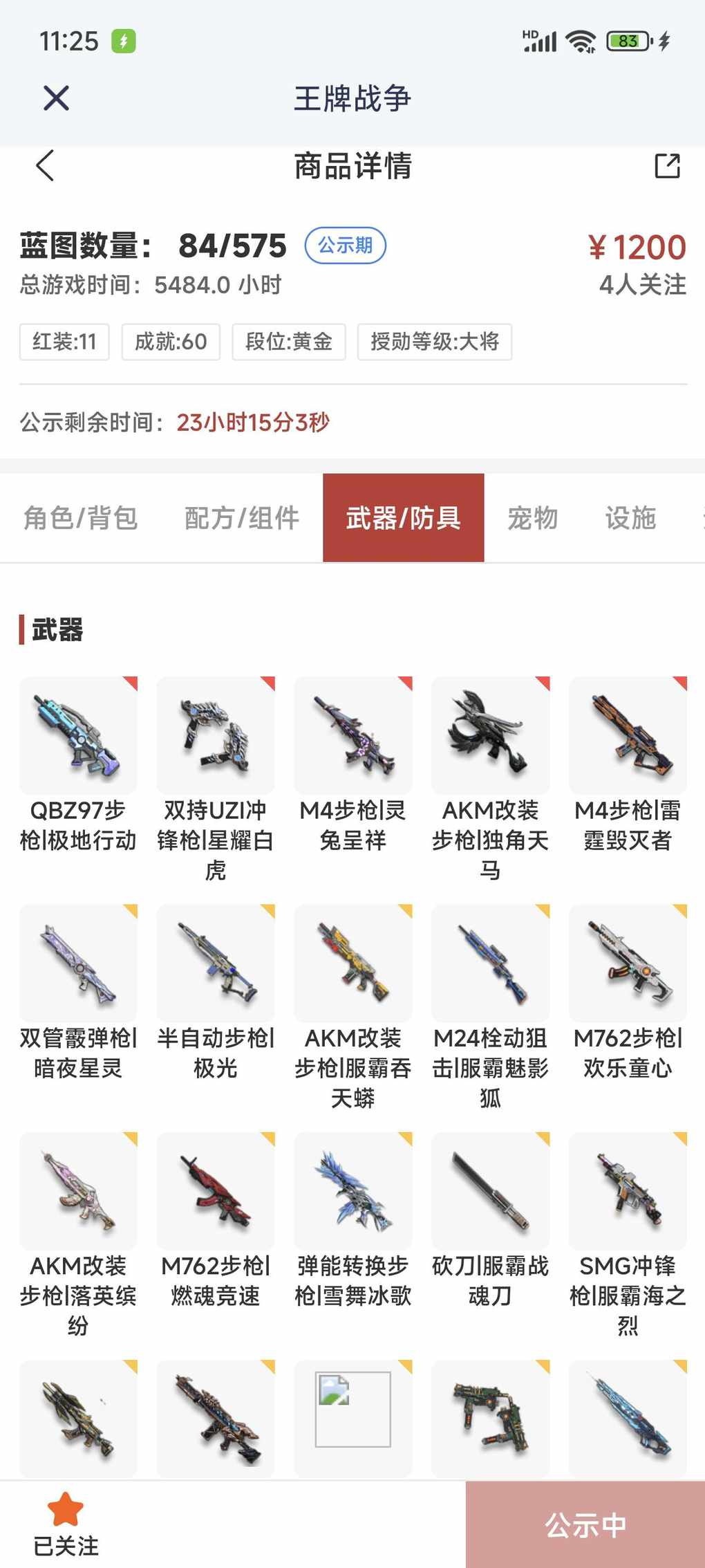Select the 武器/防具 tab
The height and width of the screenshot is (1568, 705).
(x=403, y=518)
